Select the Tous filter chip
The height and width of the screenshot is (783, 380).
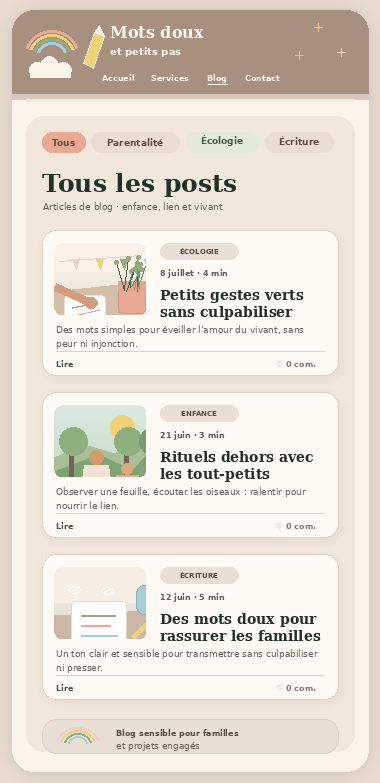(63, 142)
